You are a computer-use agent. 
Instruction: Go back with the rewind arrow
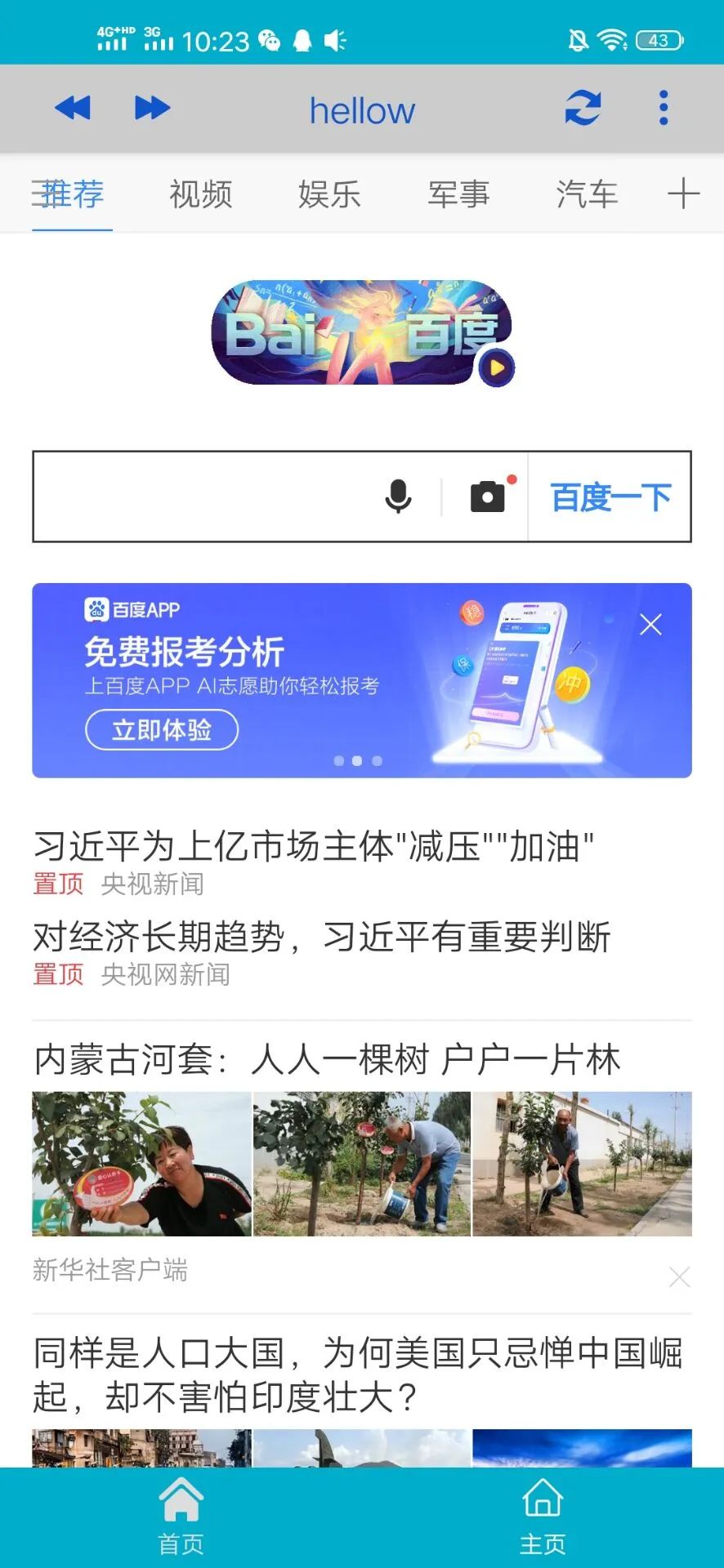point(73,108)
